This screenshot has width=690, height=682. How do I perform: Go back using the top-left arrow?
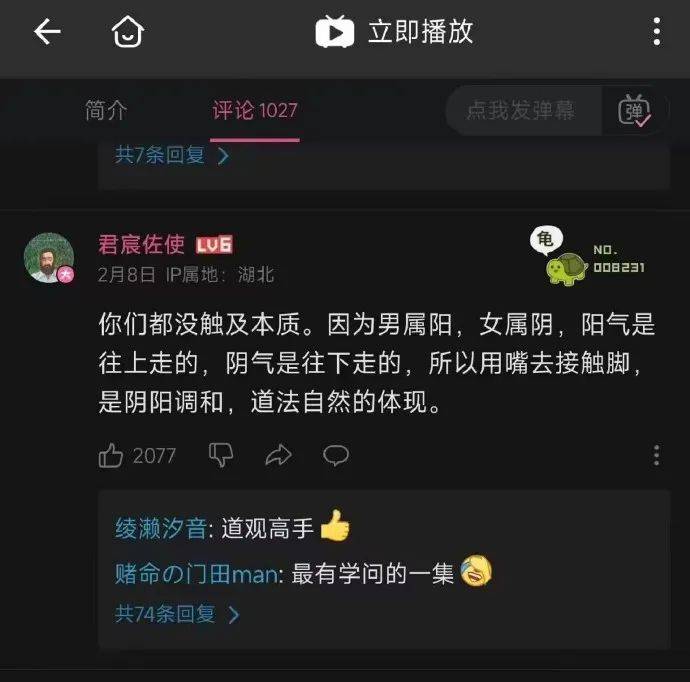click(47, 32)
